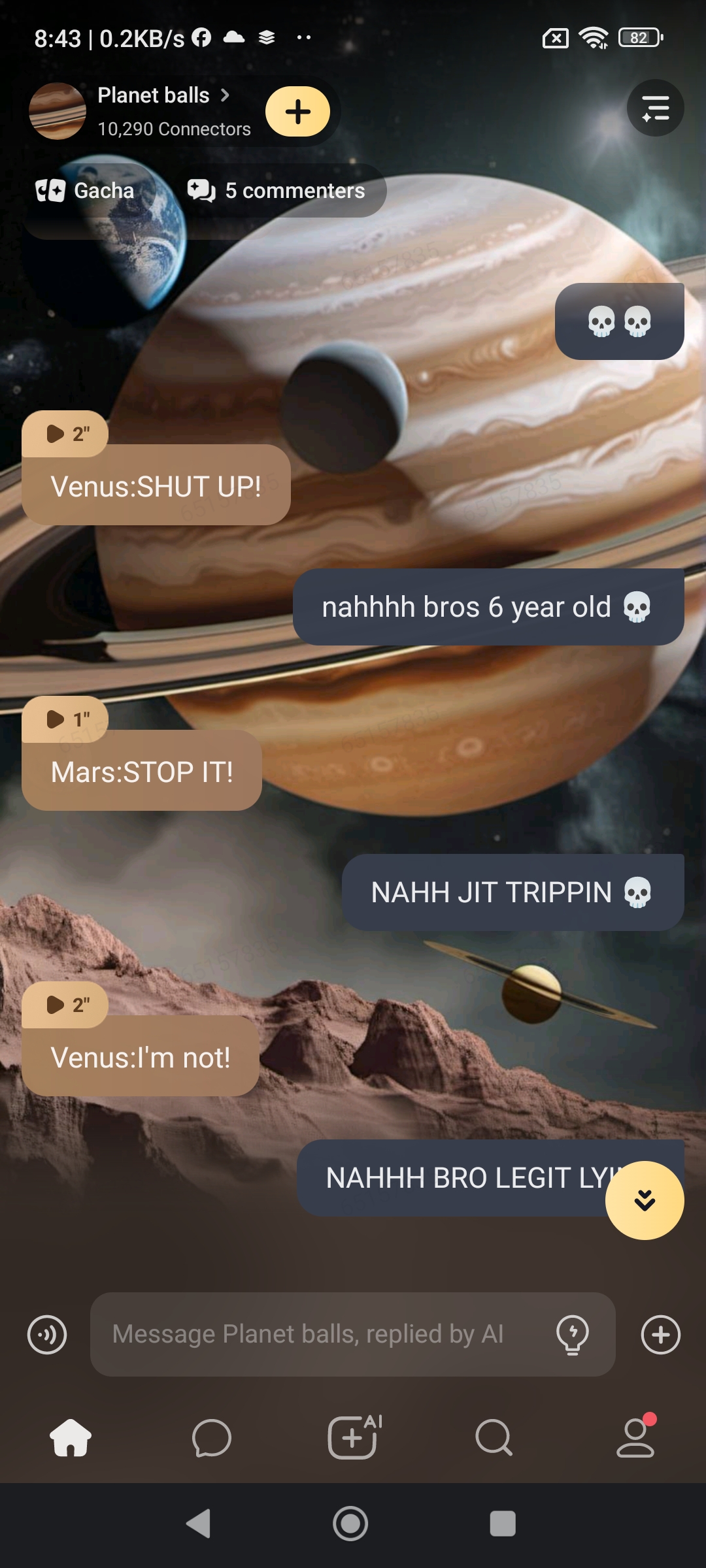Switch to the Search tab
706x1568 pixels.
pos(494,1437)
